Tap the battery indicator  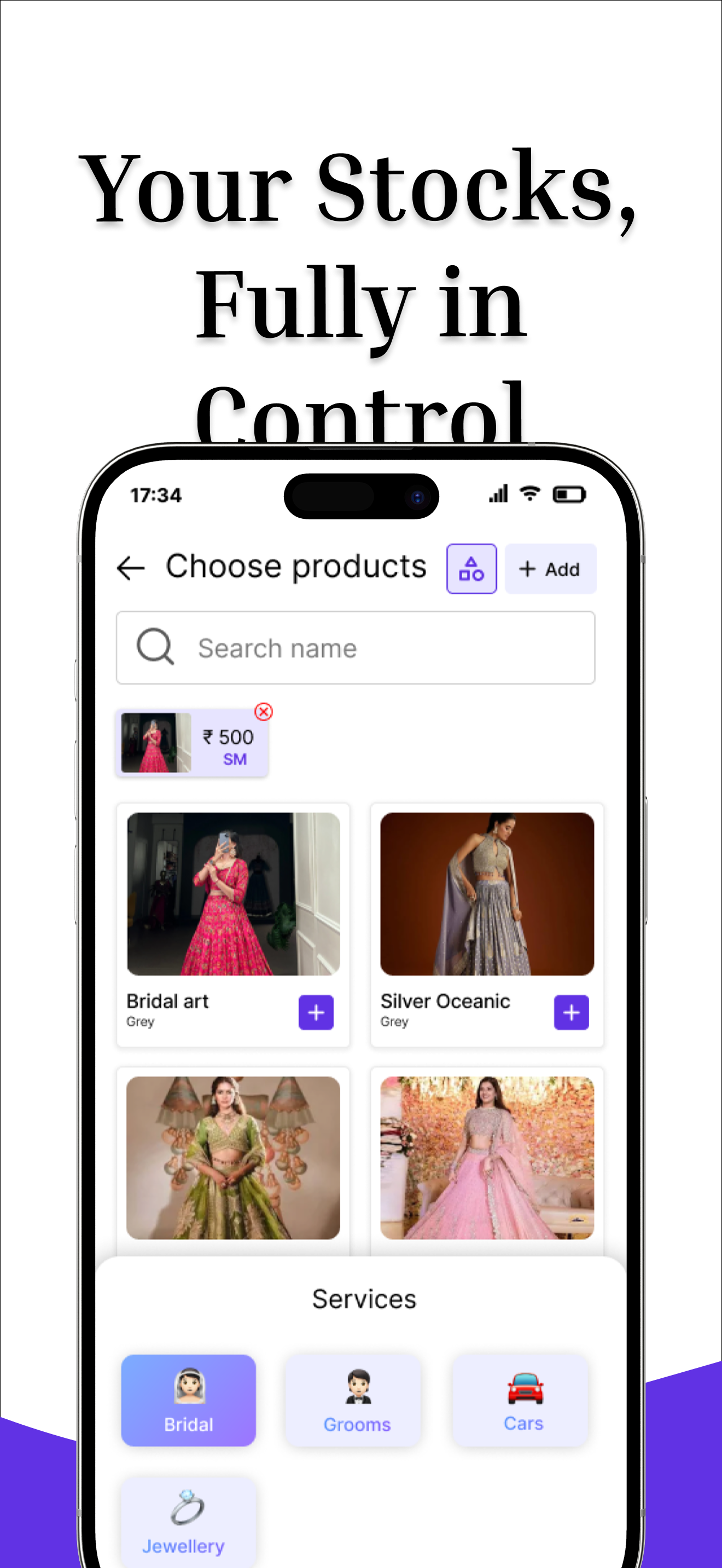[570, 494]
